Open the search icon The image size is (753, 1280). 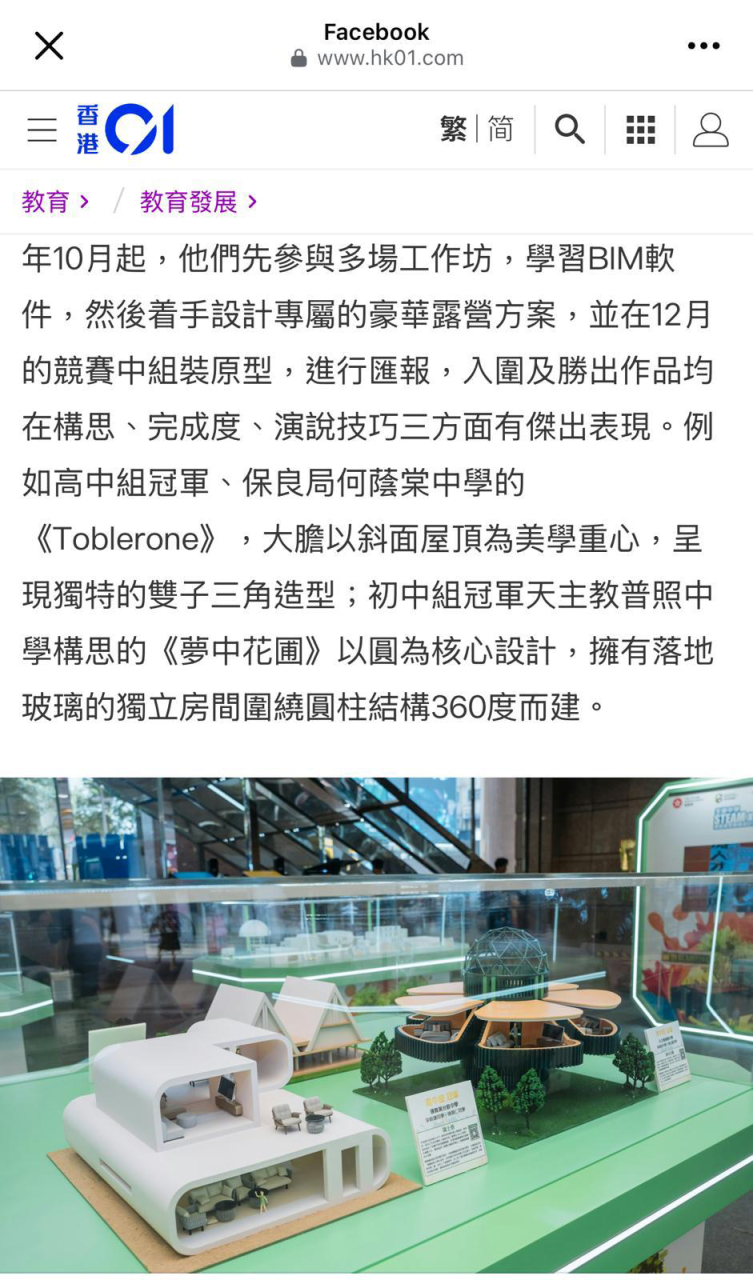[x=570, y=130]
